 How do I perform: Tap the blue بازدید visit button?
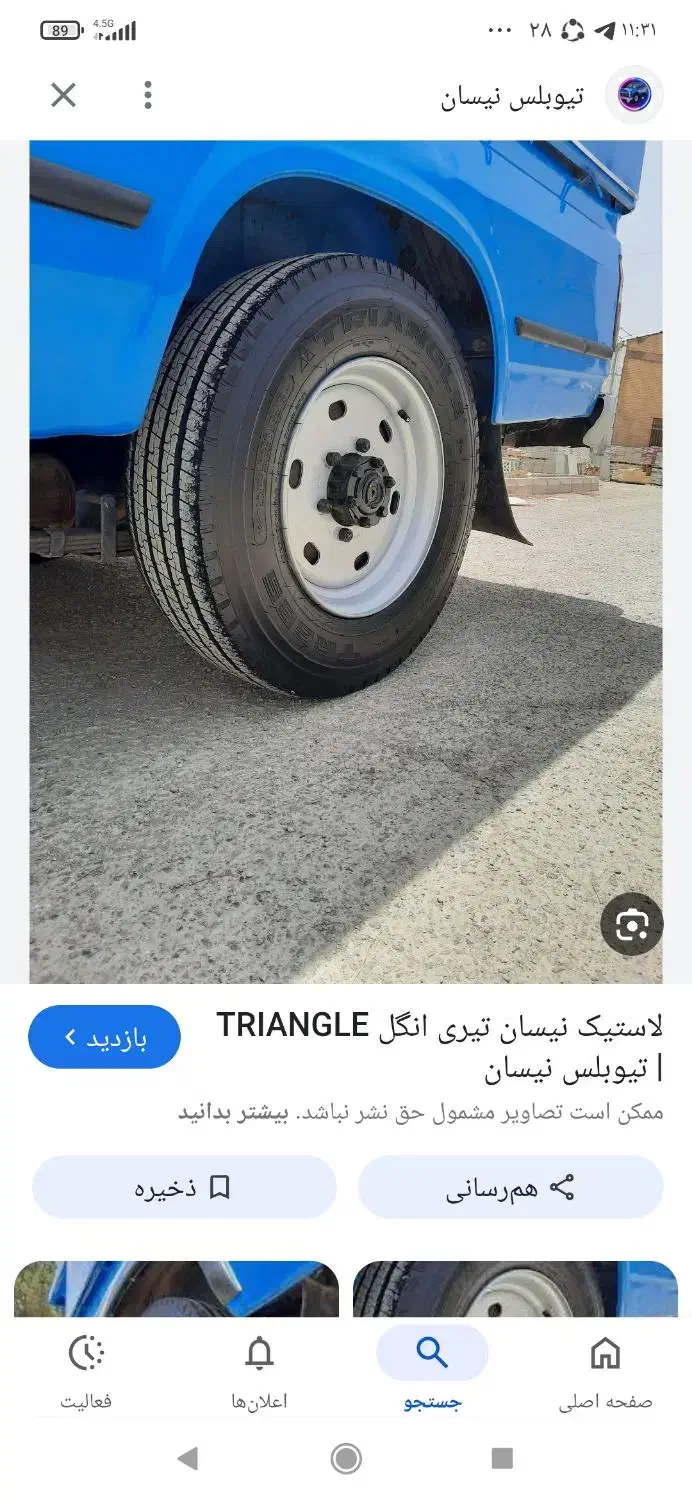(x=105, y=1037)
